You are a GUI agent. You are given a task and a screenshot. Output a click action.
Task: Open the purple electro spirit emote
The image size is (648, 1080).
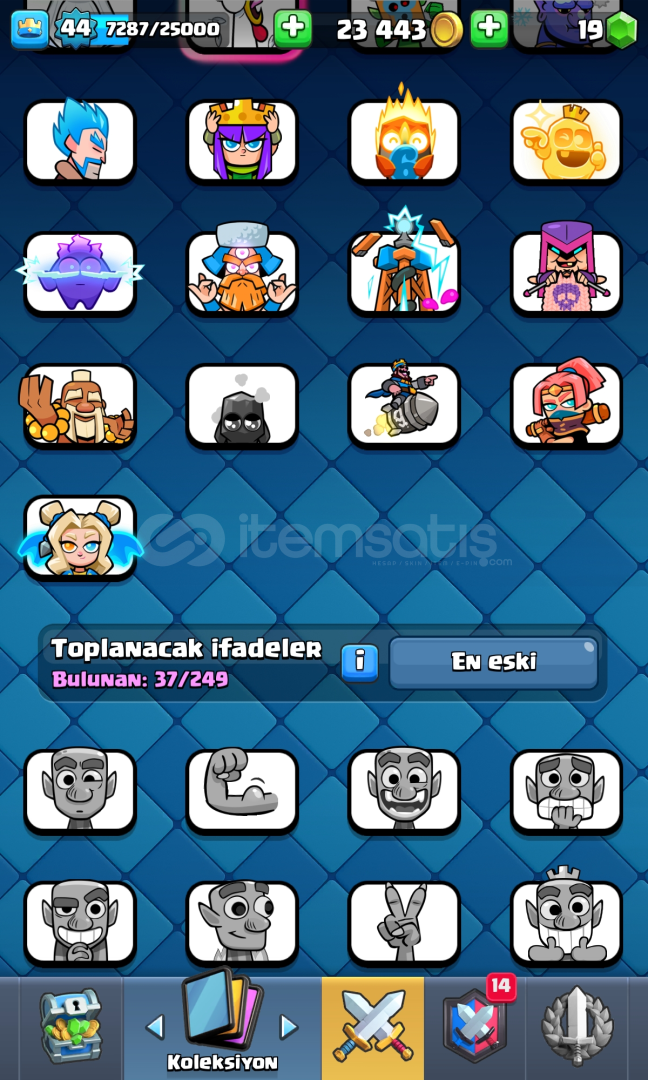coord(80,273)
